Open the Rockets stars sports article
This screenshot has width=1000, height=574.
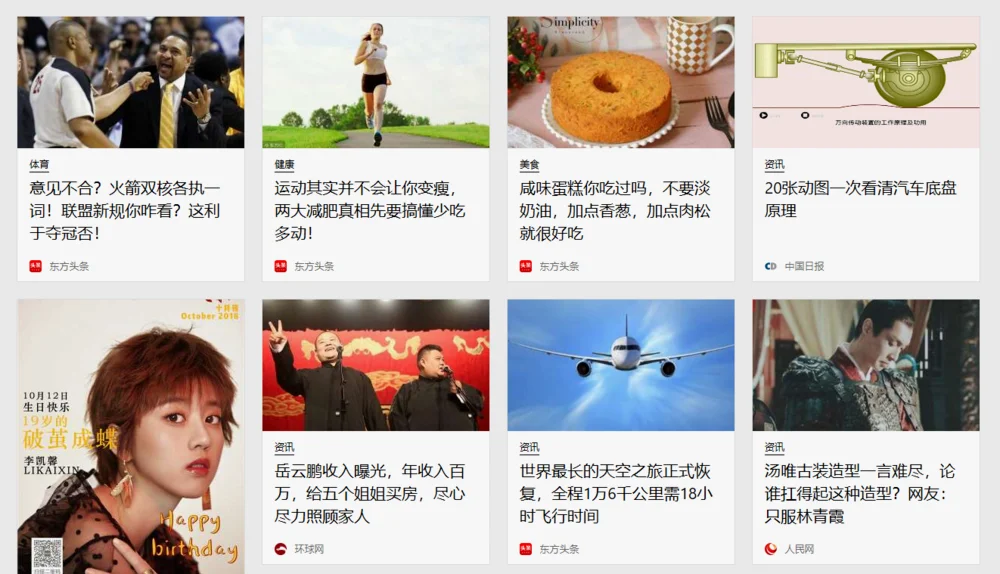tap(125, 211)
